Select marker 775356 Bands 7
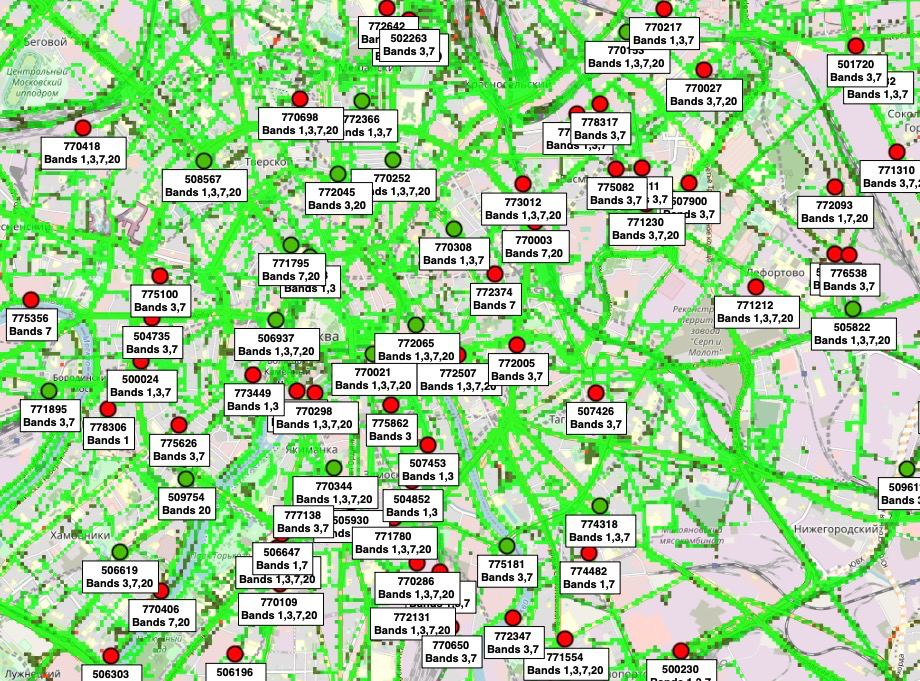 31,300
